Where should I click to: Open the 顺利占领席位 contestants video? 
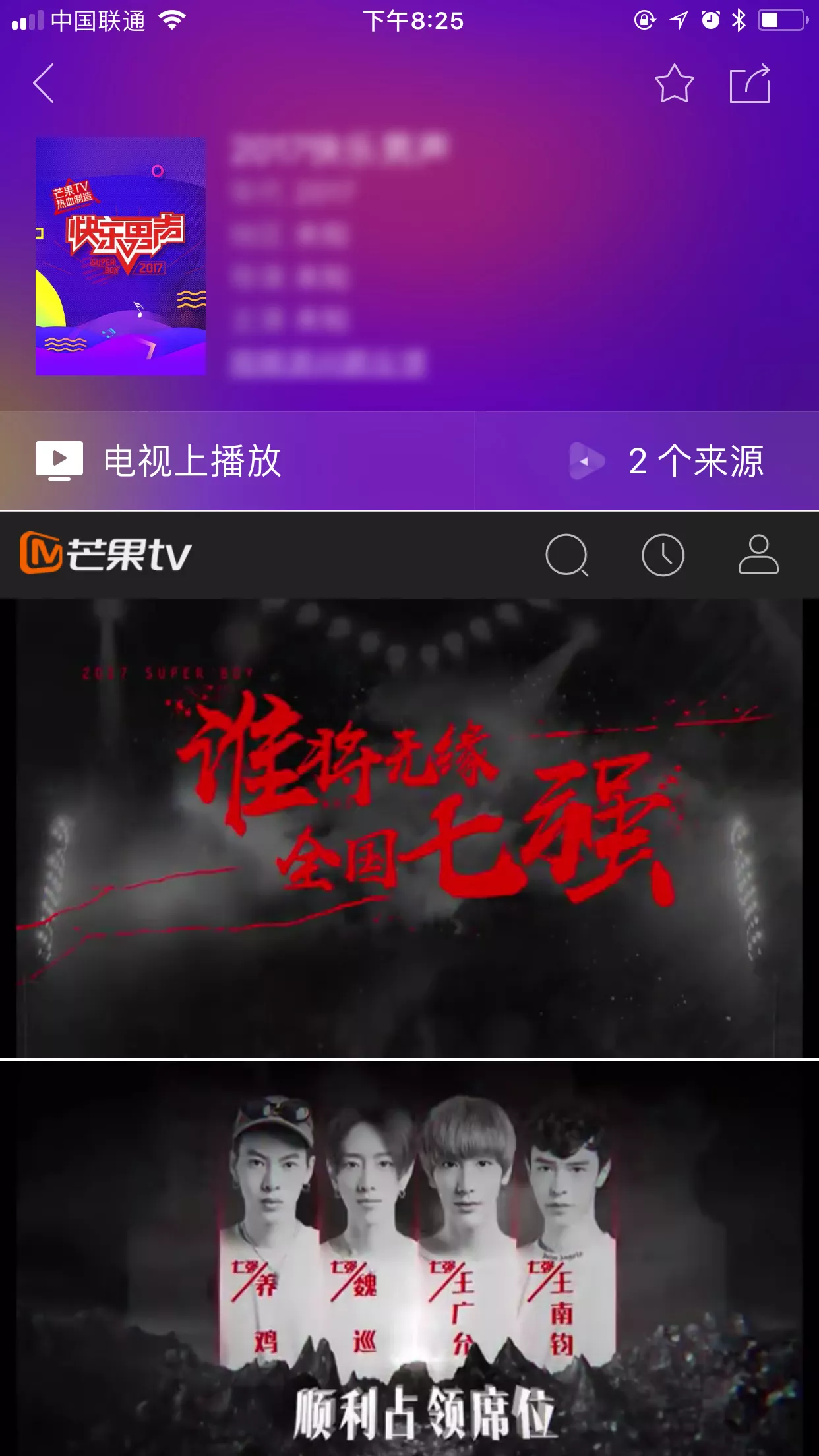tap(409, 1259)
